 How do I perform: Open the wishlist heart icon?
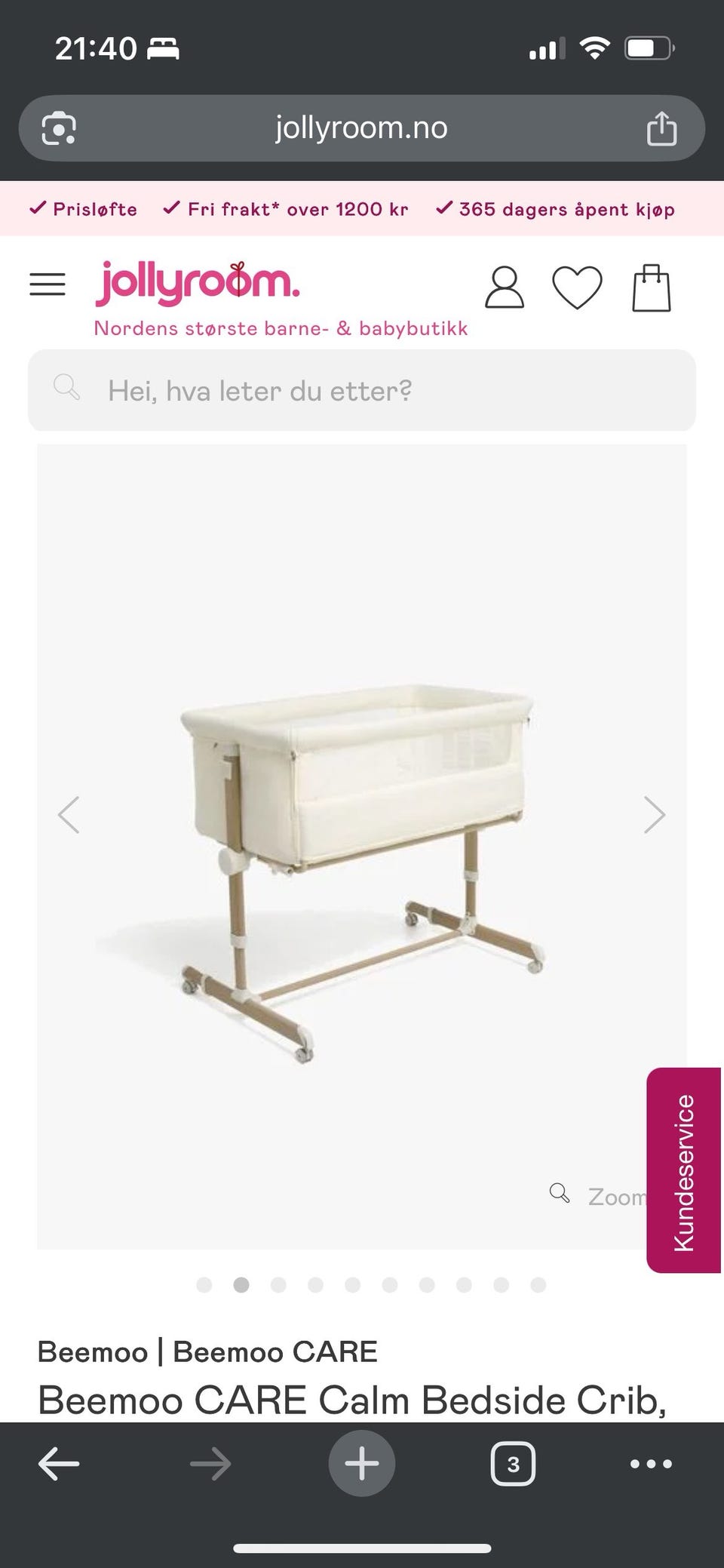point(577,287)
